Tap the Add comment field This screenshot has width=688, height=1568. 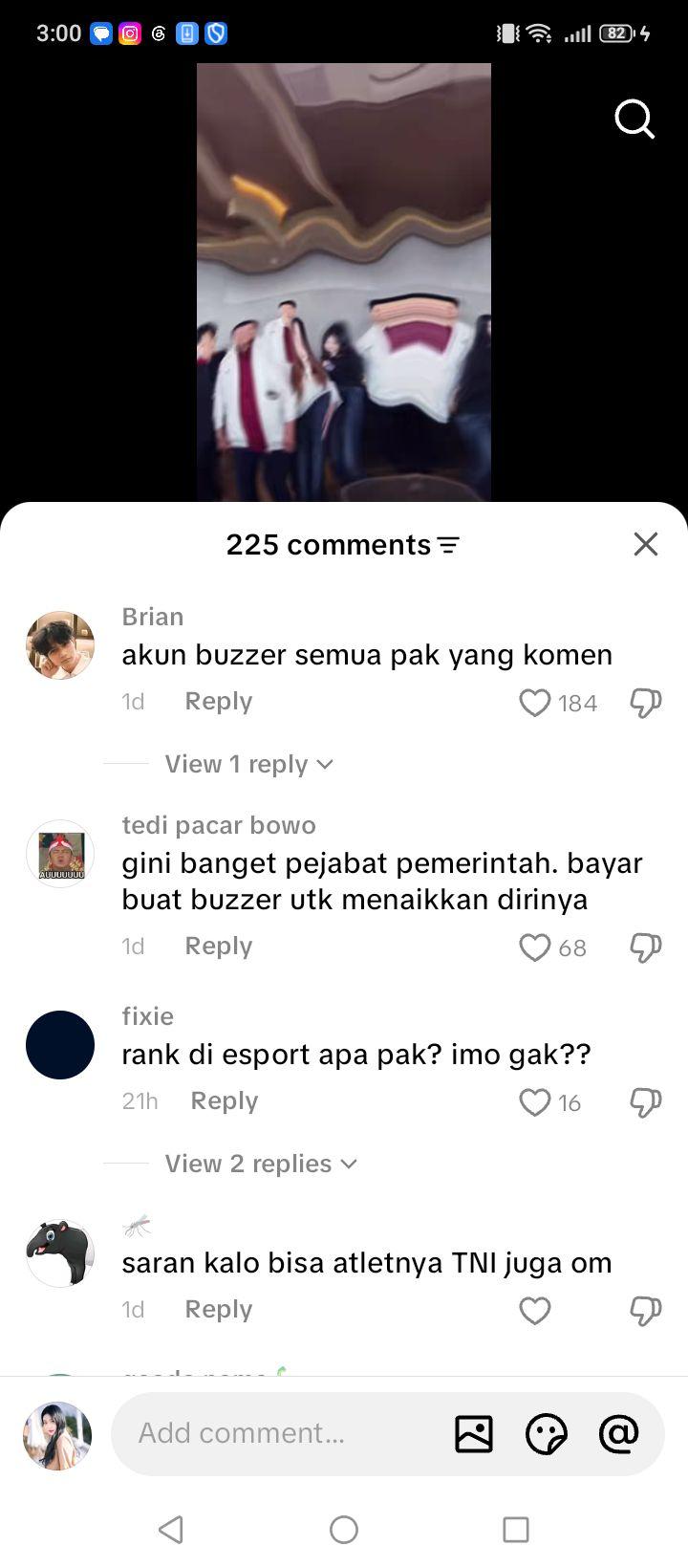point(287,1433)
